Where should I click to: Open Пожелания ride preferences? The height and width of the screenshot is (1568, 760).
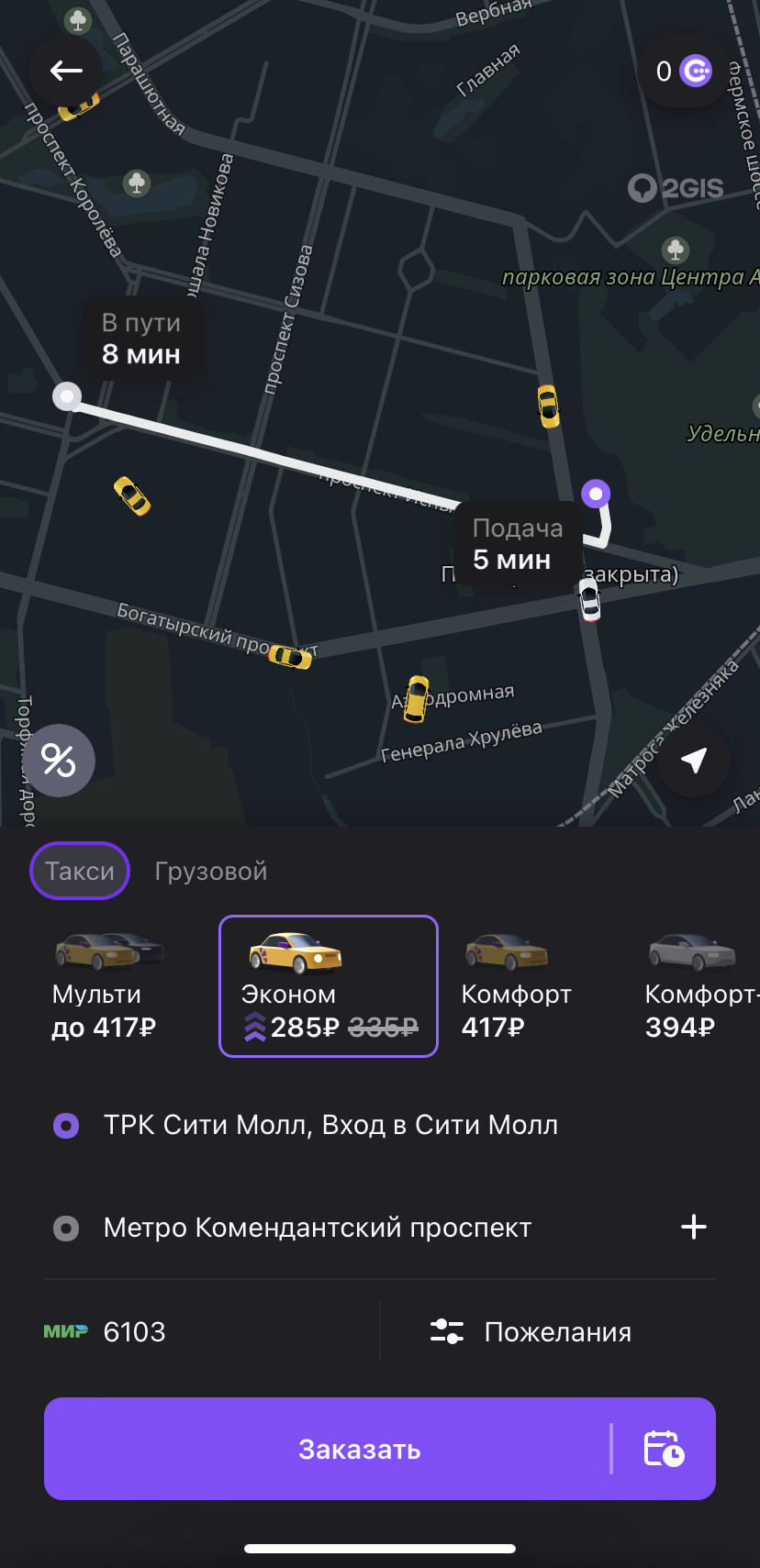pos(531,1331)
